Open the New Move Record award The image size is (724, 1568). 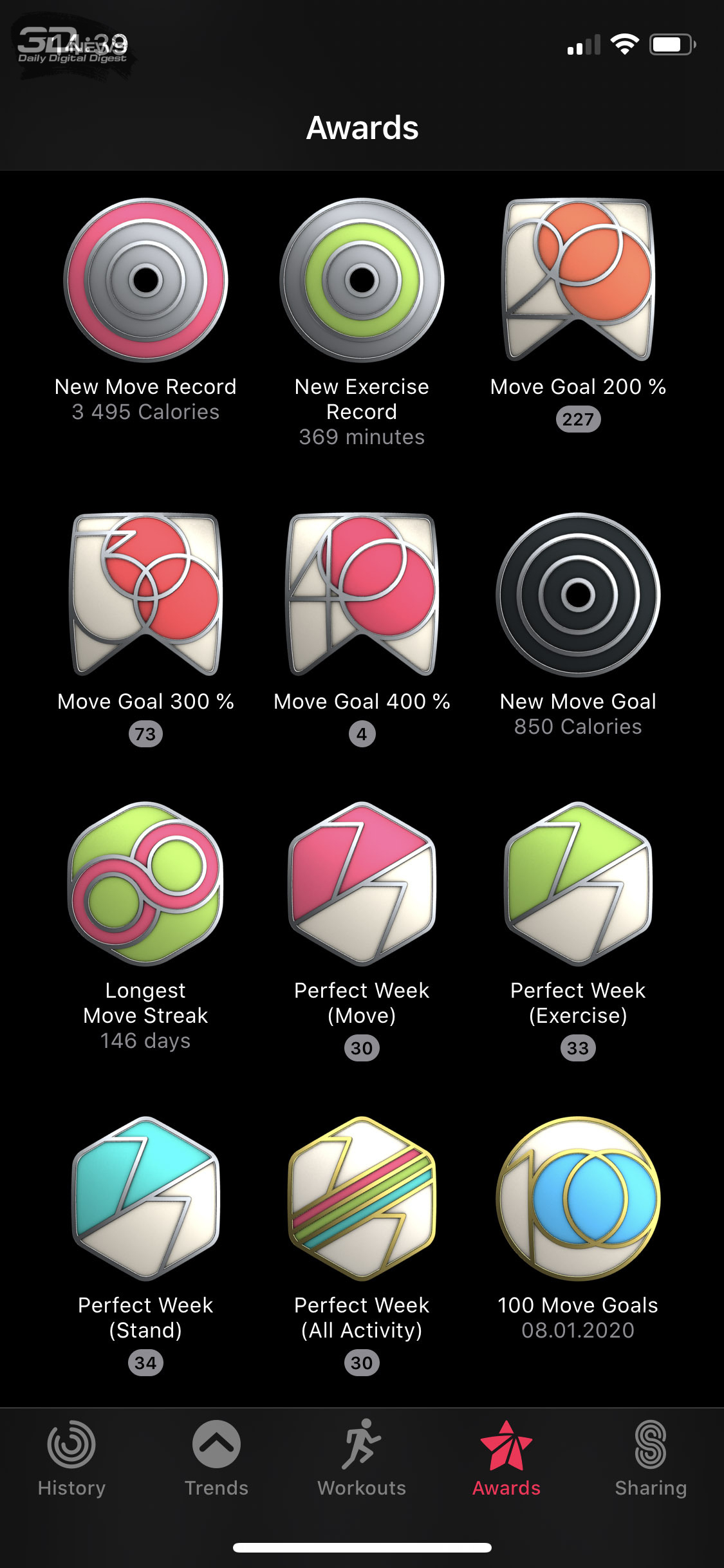tap(145, 280)
